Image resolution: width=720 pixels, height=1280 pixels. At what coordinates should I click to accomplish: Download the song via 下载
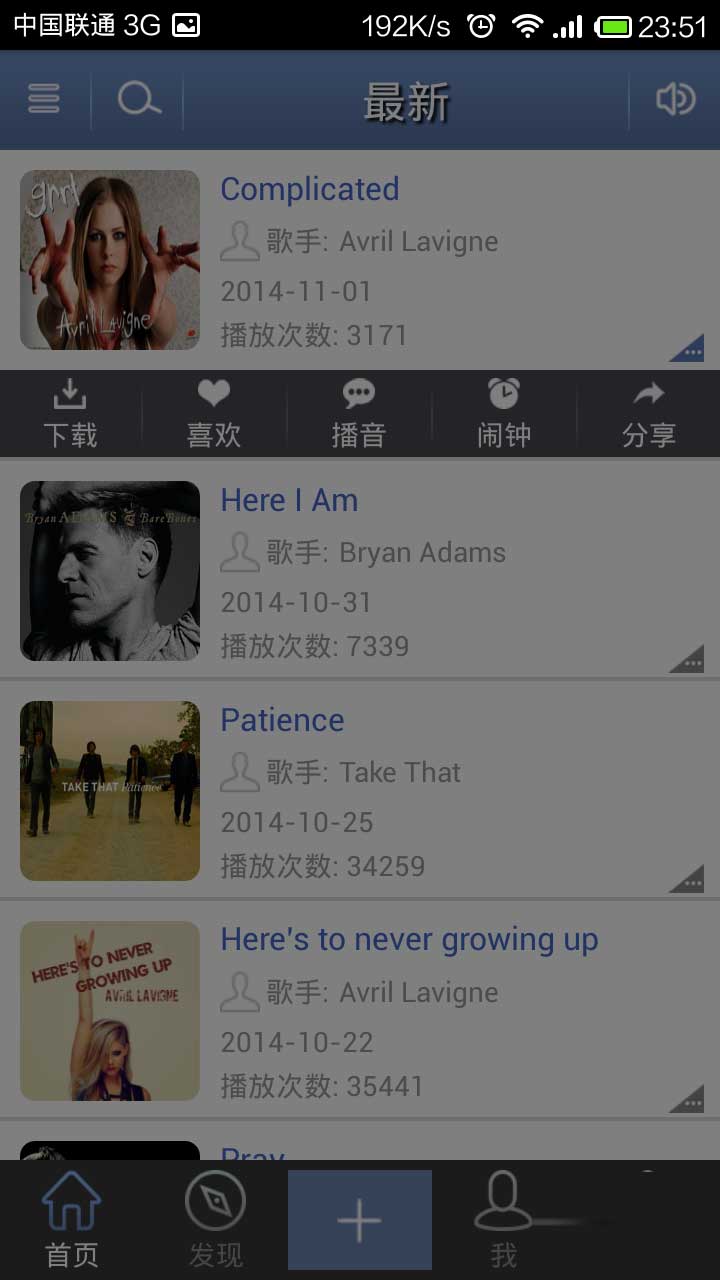click(x=70, y=414)
